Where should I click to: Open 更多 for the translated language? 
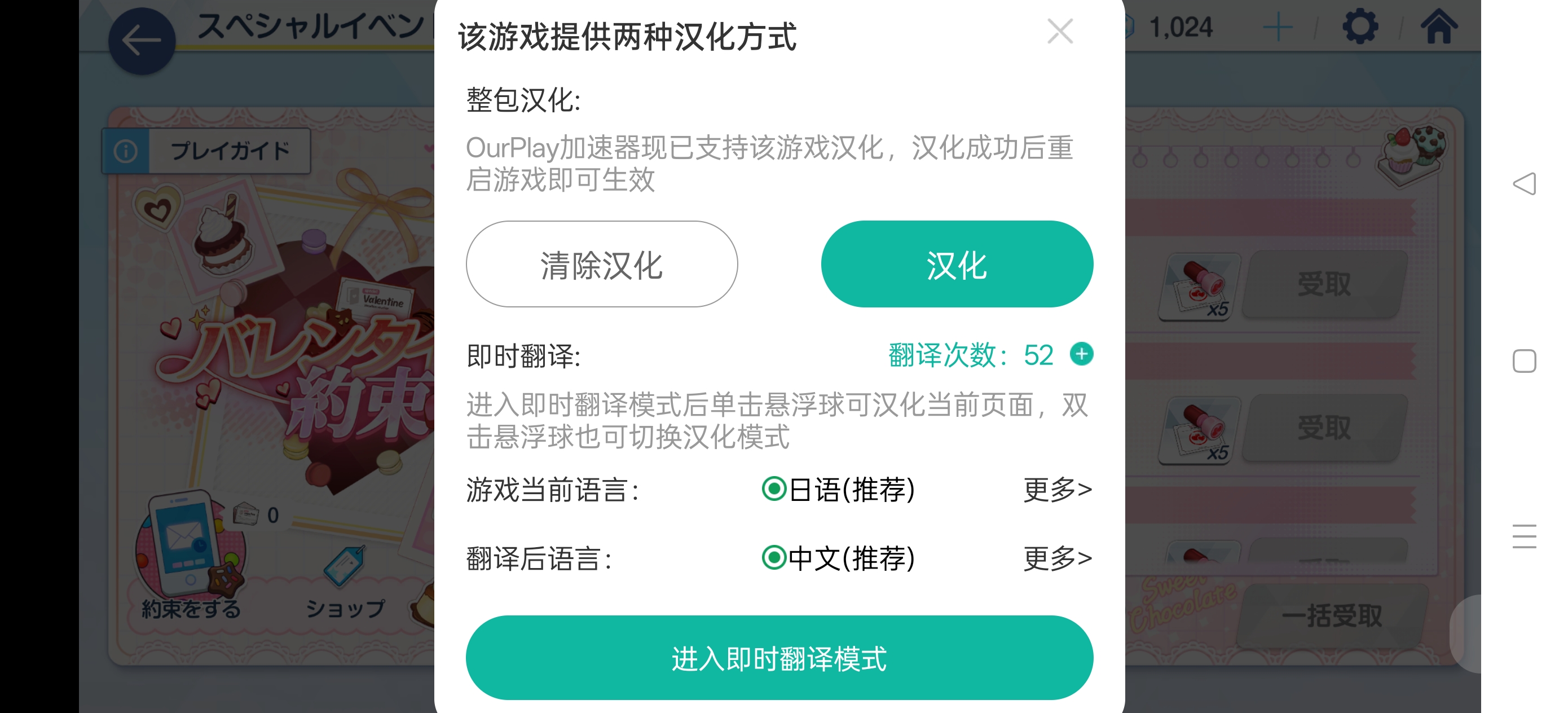(x=1058, y=558)
